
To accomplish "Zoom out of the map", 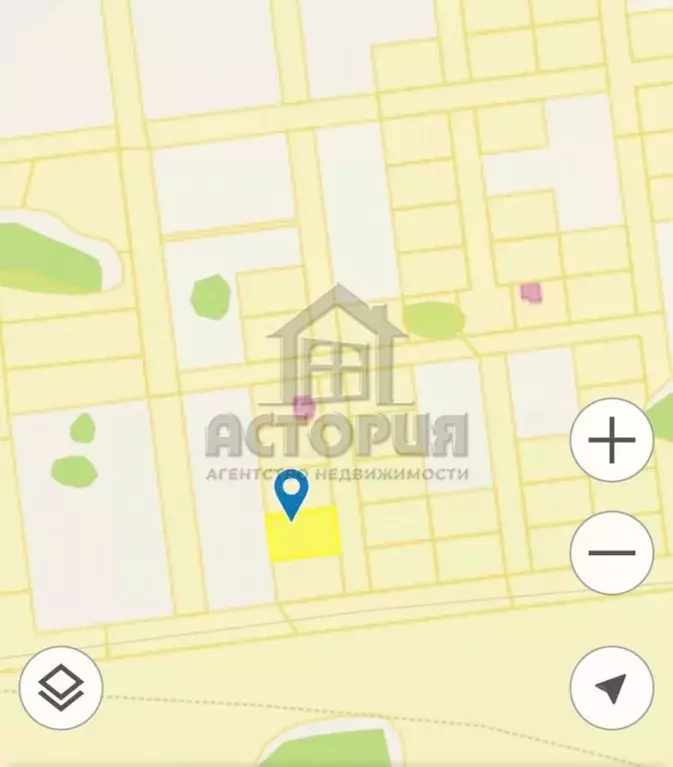I will tap(611, 553).
